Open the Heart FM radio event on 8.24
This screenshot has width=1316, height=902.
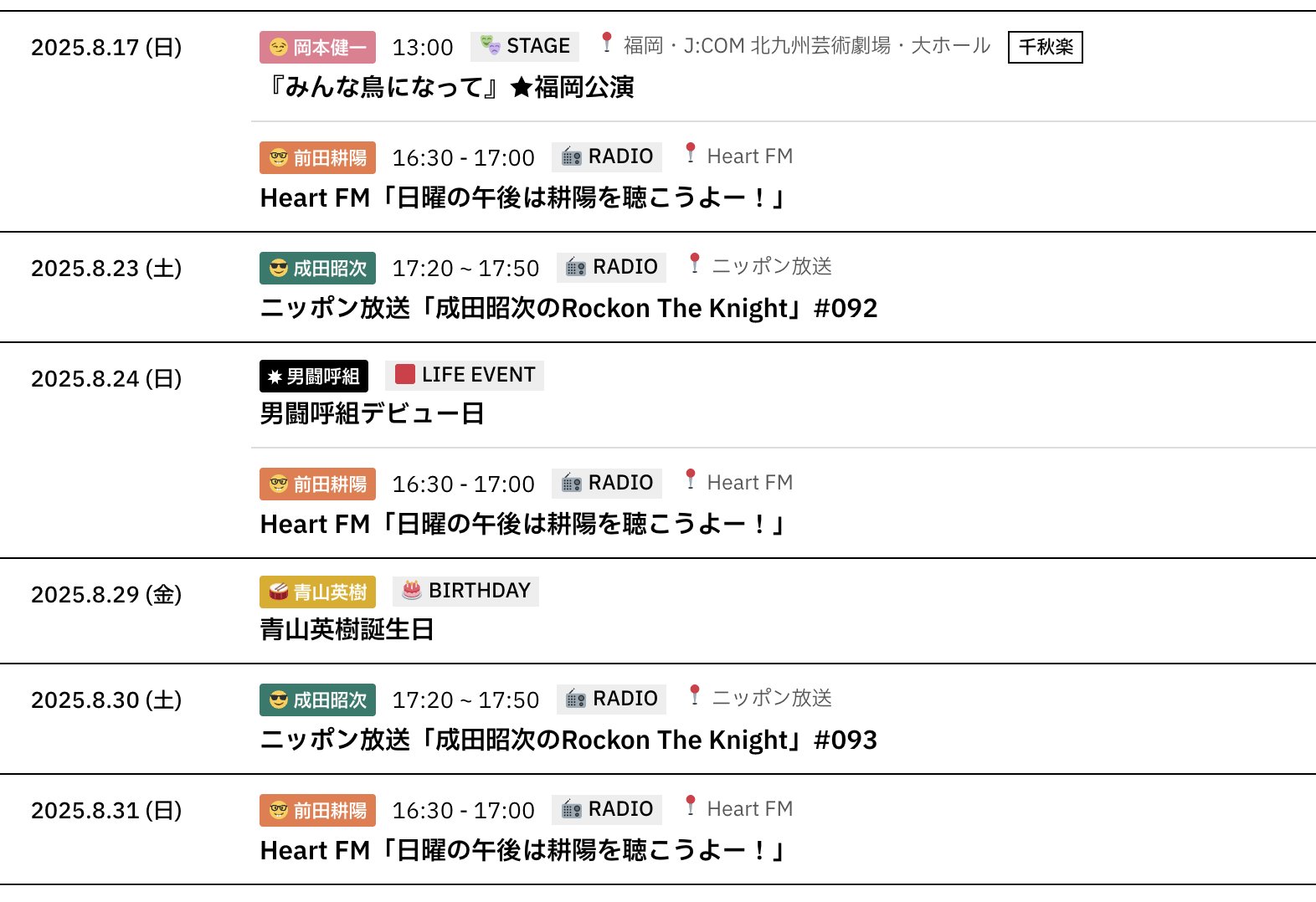tap(522, 525)
